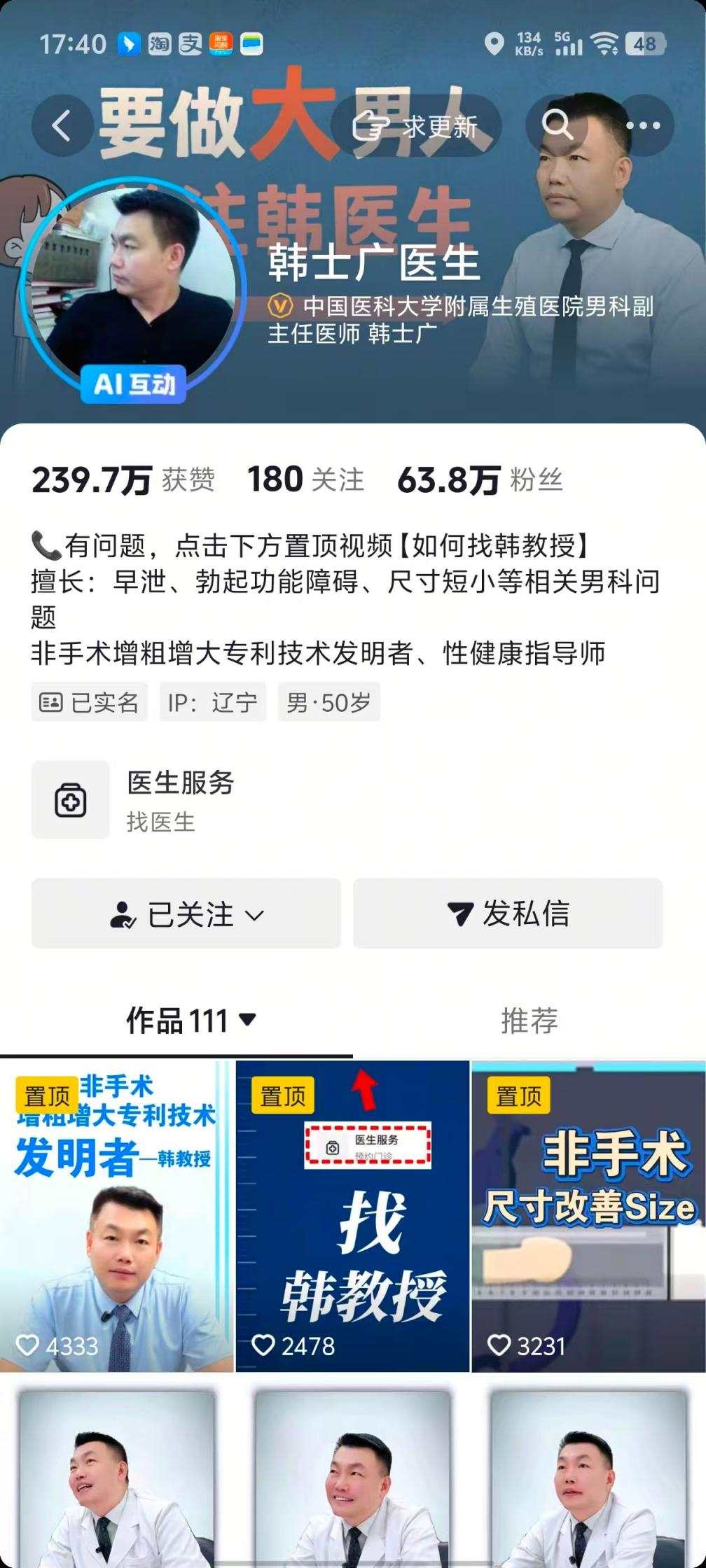
Task: Switch to the 作品 111 tab
Action: coord(191,1021)
